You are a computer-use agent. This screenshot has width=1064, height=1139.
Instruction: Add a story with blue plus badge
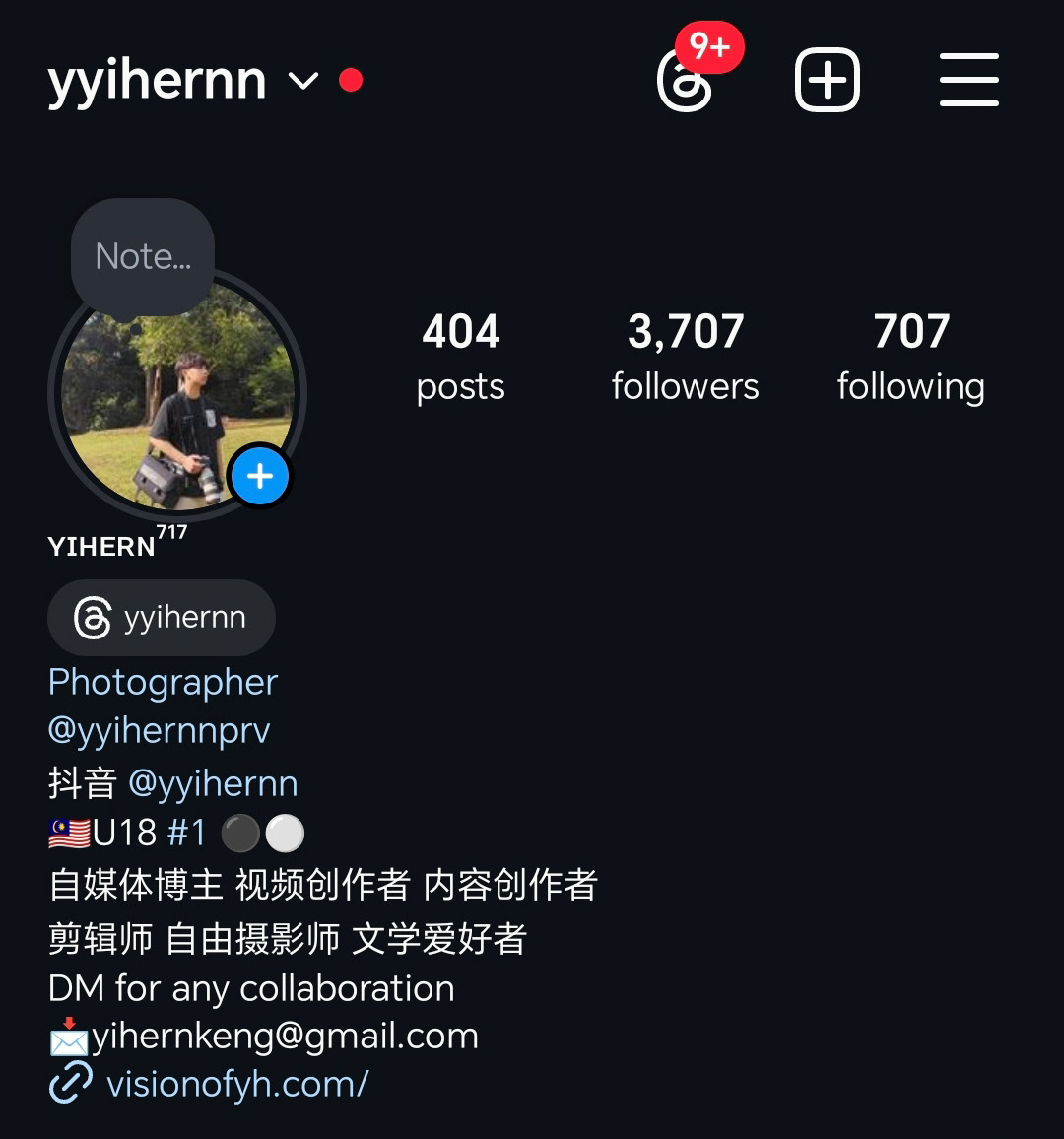pos(260,477)
